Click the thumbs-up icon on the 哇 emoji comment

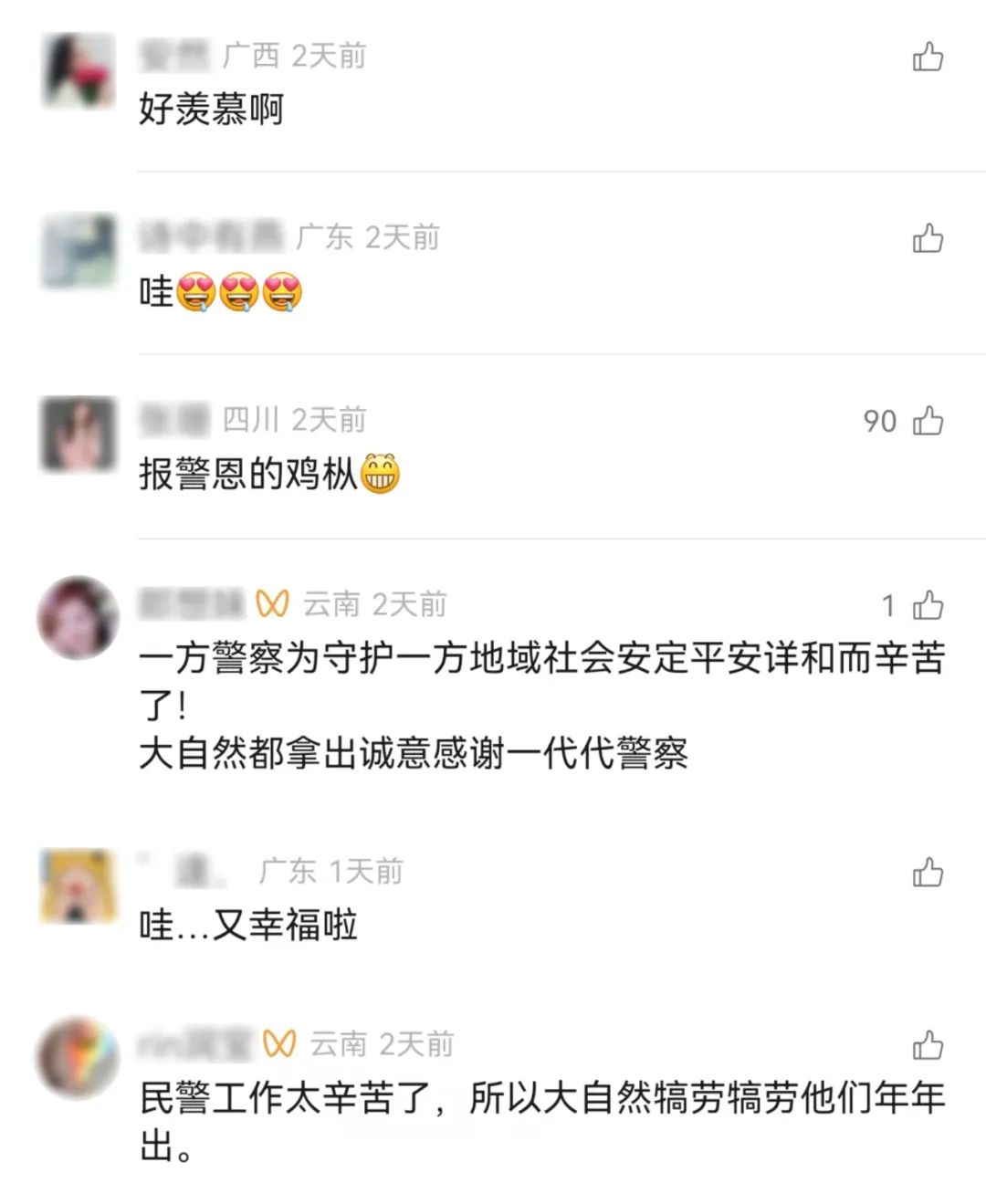[x=927, y=238]
